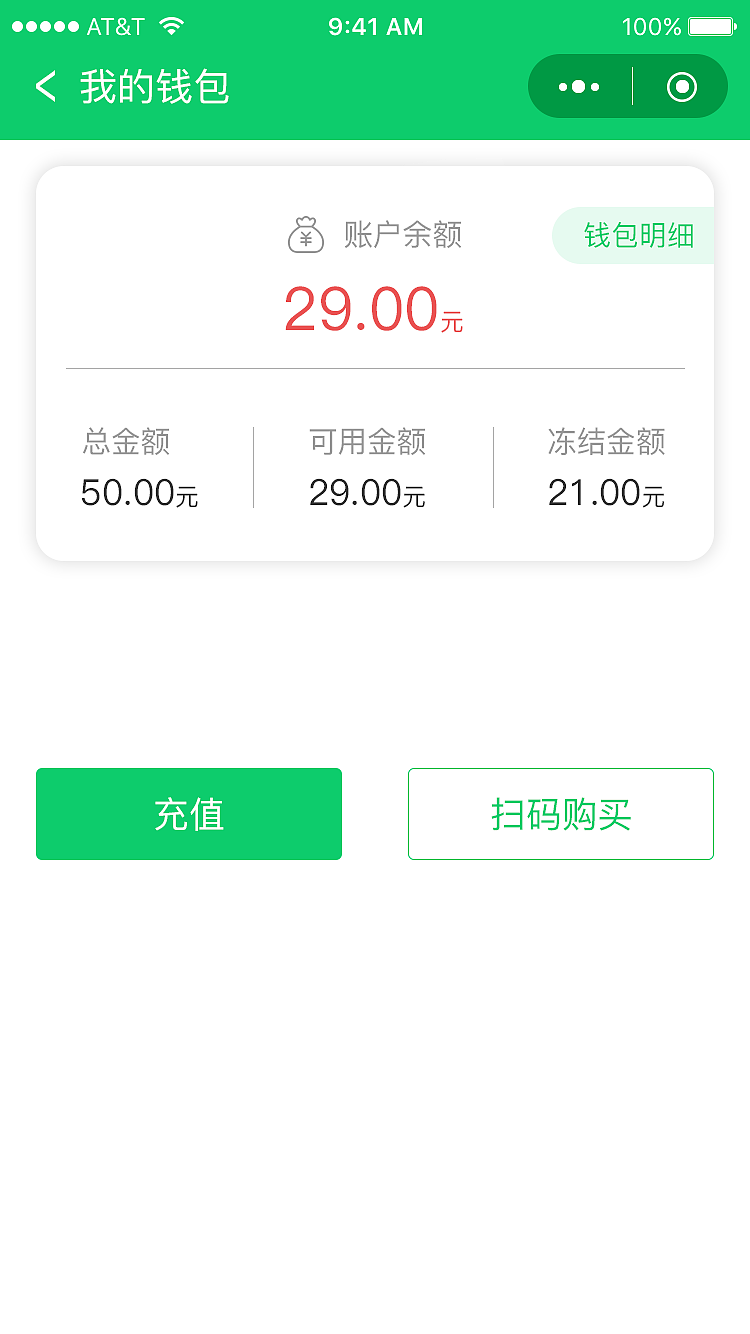Tap the clock showing 9:41 AM

tap(375, 26)
